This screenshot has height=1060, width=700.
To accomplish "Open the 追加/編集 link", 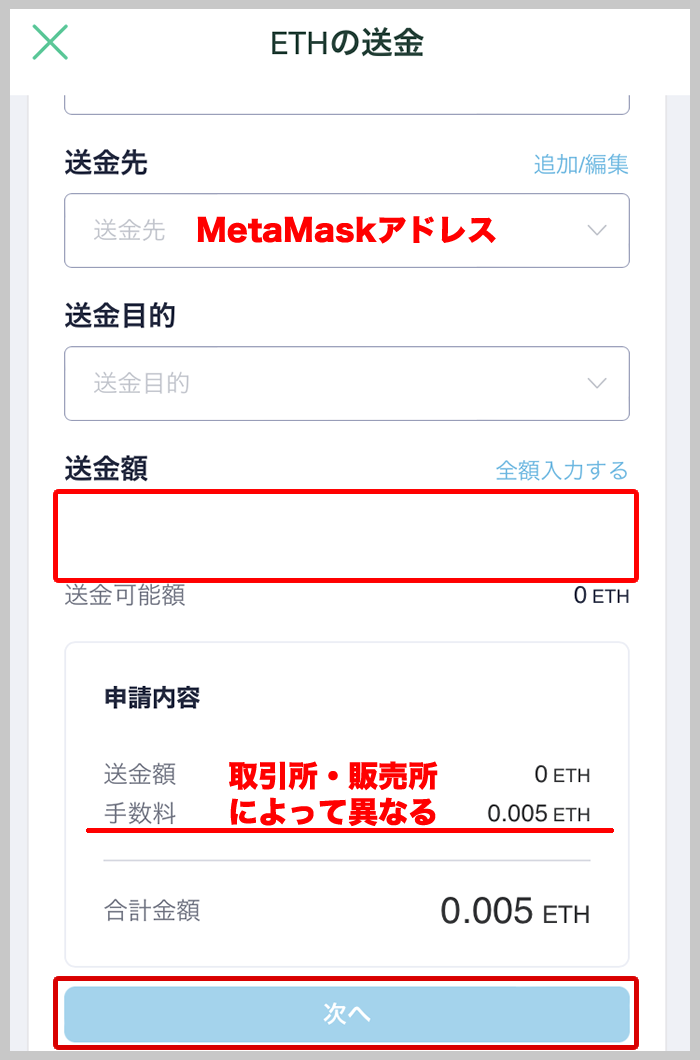I will pos(581,165).
